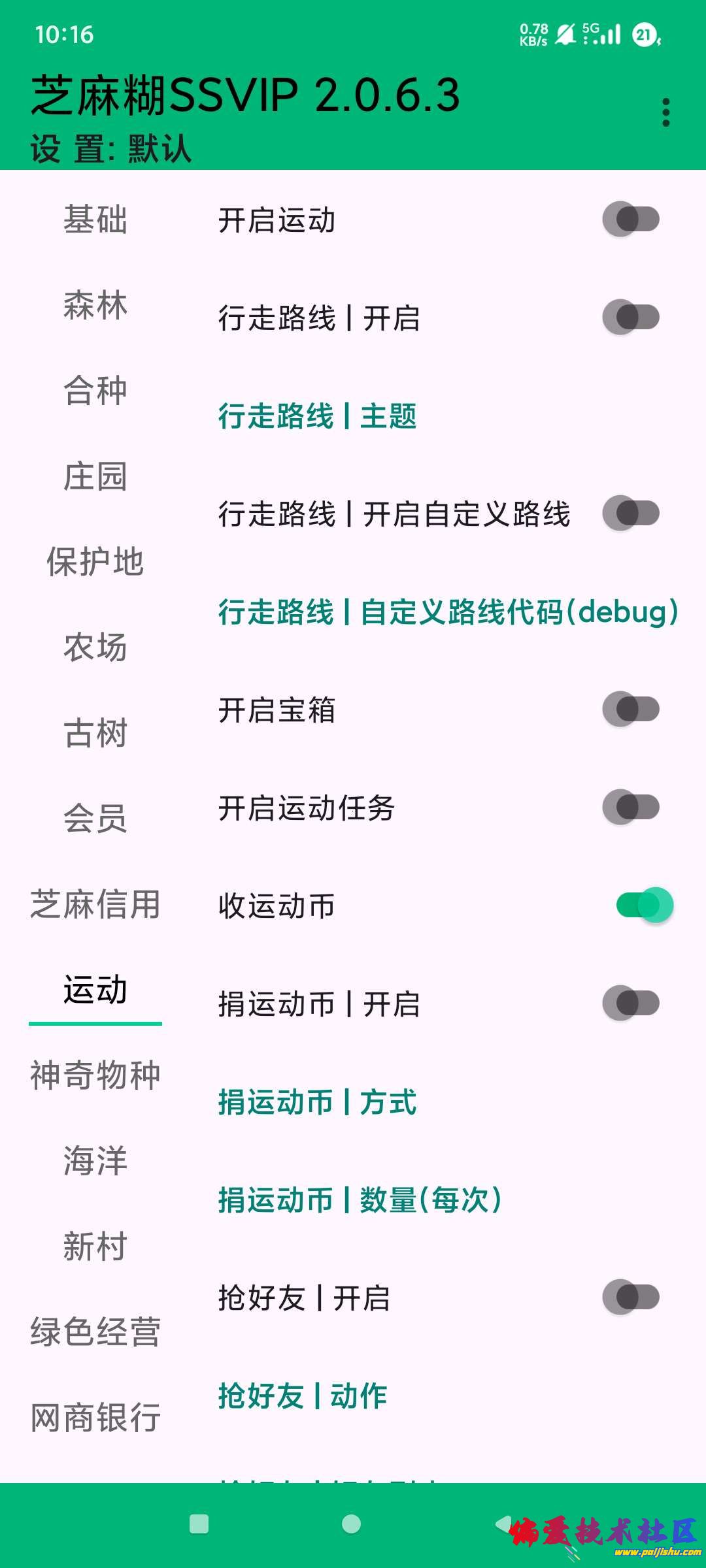Image resolution: width=706 pixels, height=1568 pixels.
Task: Go to the 海洋 tab
Action: coord(95,1161)
